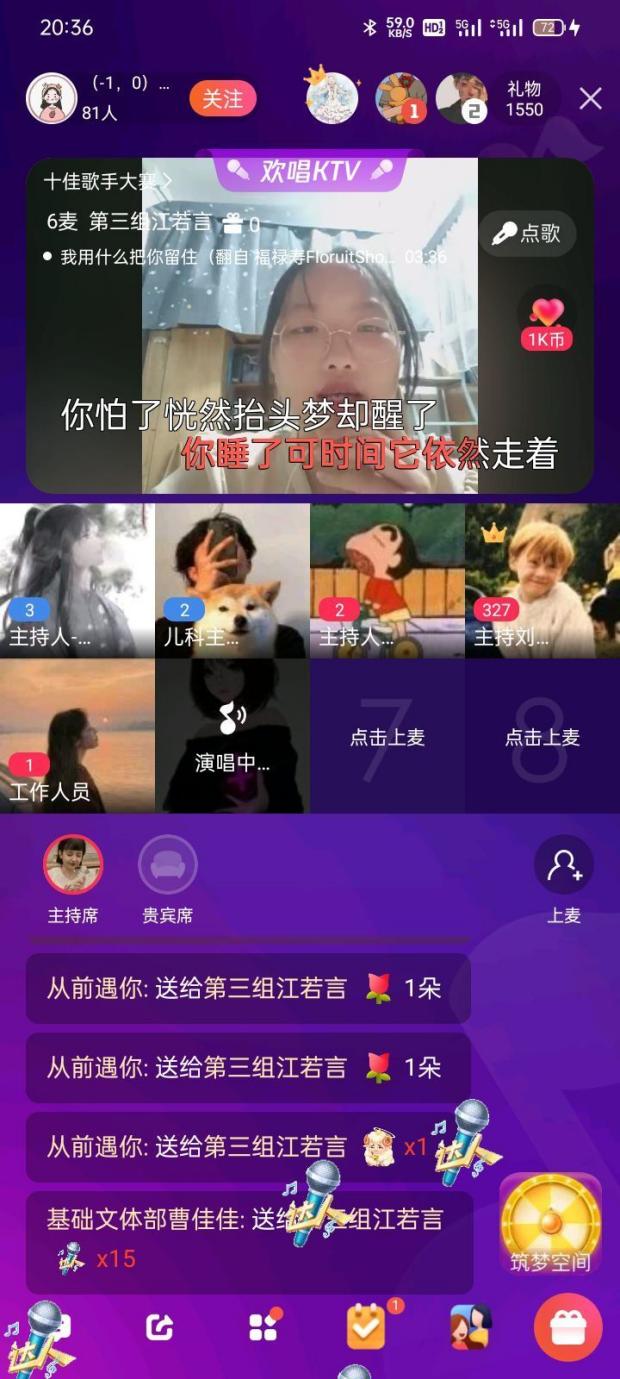This screenshot has width=620, height=1379.
Task: Follow the room host with 关注
Action: click(x=222, y=98)
